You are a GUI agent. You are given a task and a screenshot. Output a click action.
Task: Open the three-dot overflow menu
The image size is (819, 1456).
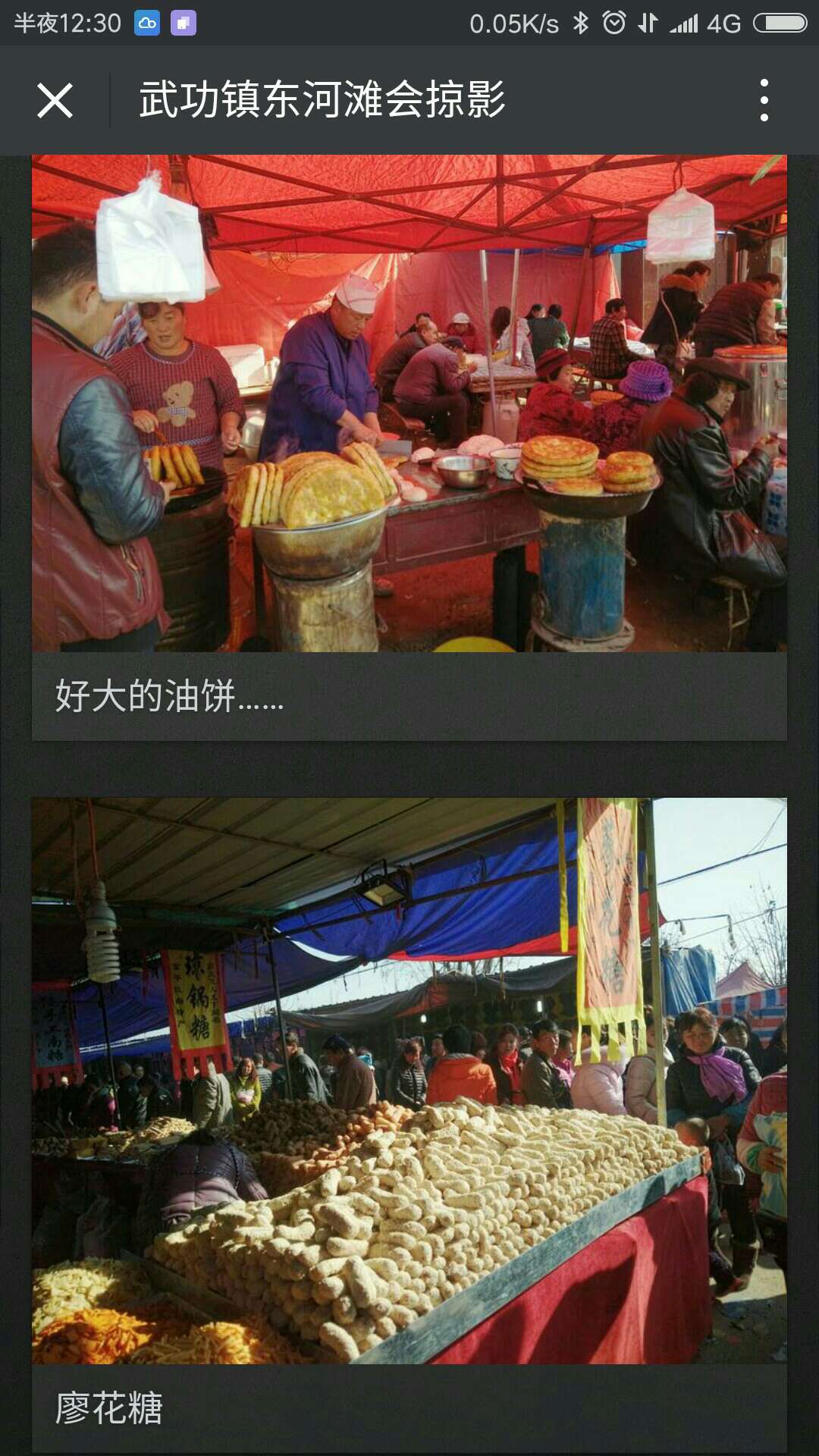tap(764, 100)
